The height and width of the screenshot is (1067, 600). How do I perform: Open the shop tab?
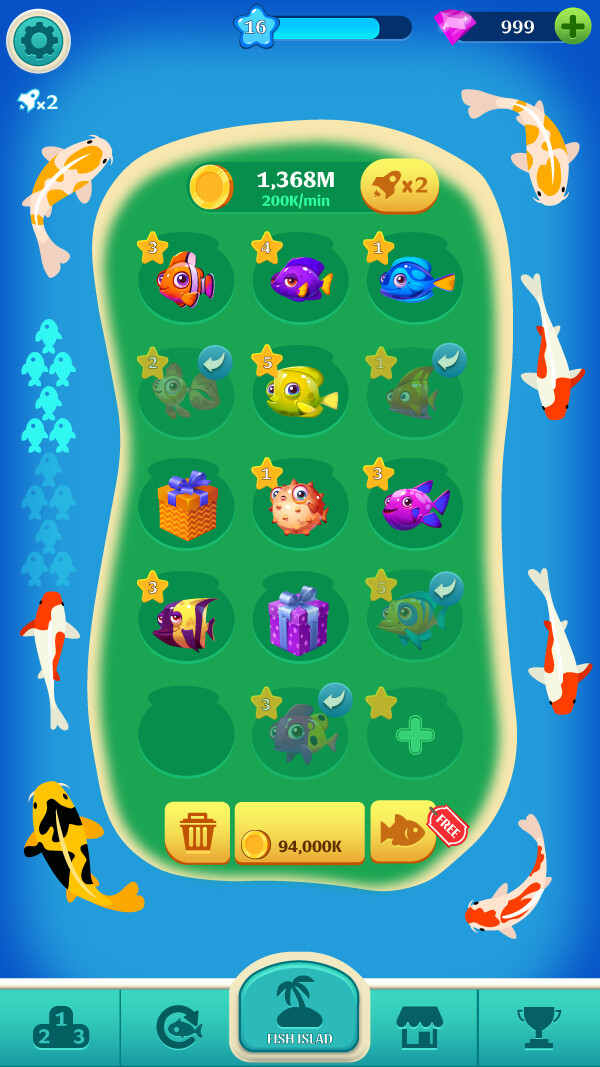(419, 1027)
